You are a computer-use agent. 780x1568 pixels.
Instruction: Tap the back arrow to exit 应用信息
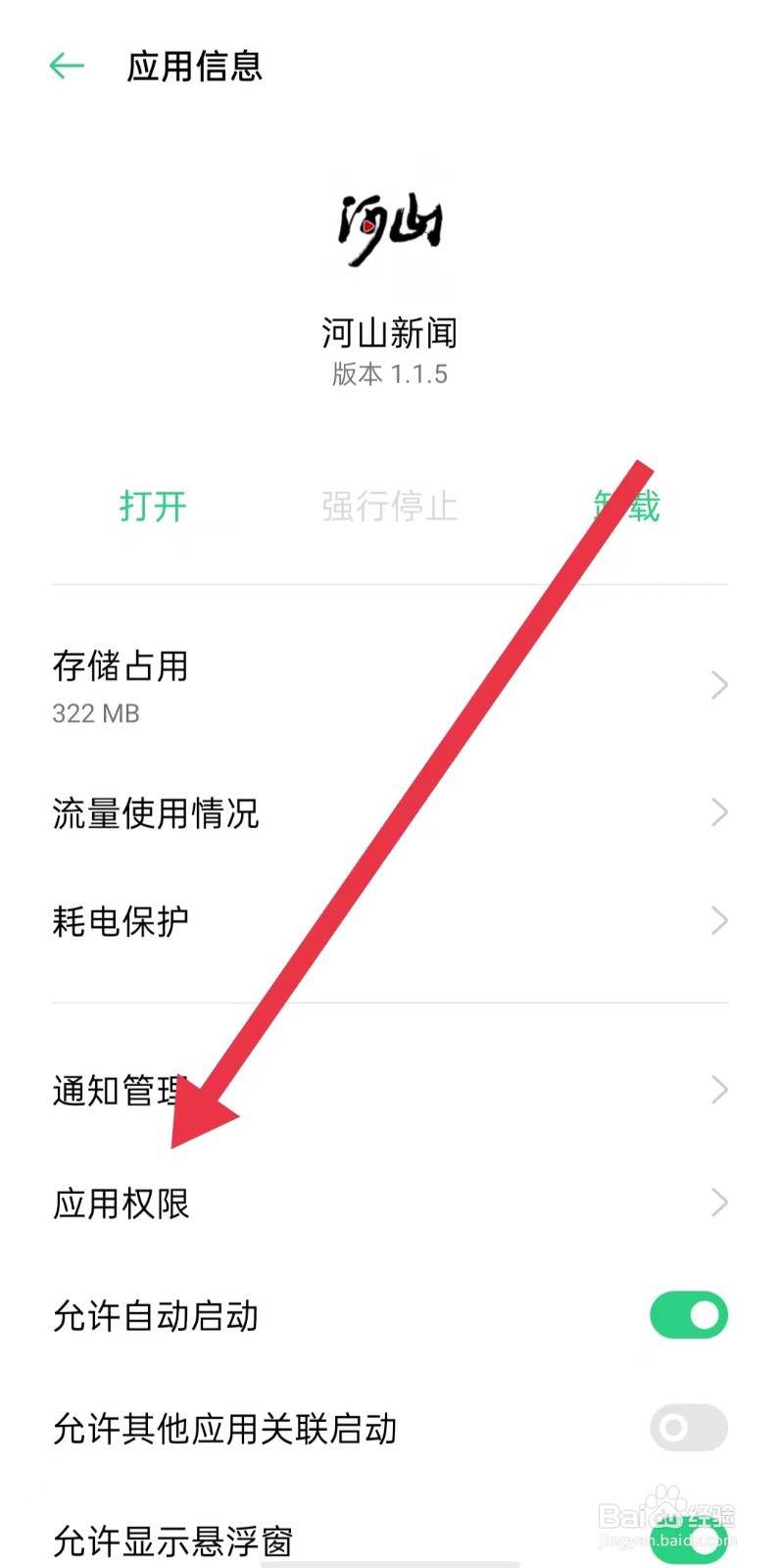(66, 65)
